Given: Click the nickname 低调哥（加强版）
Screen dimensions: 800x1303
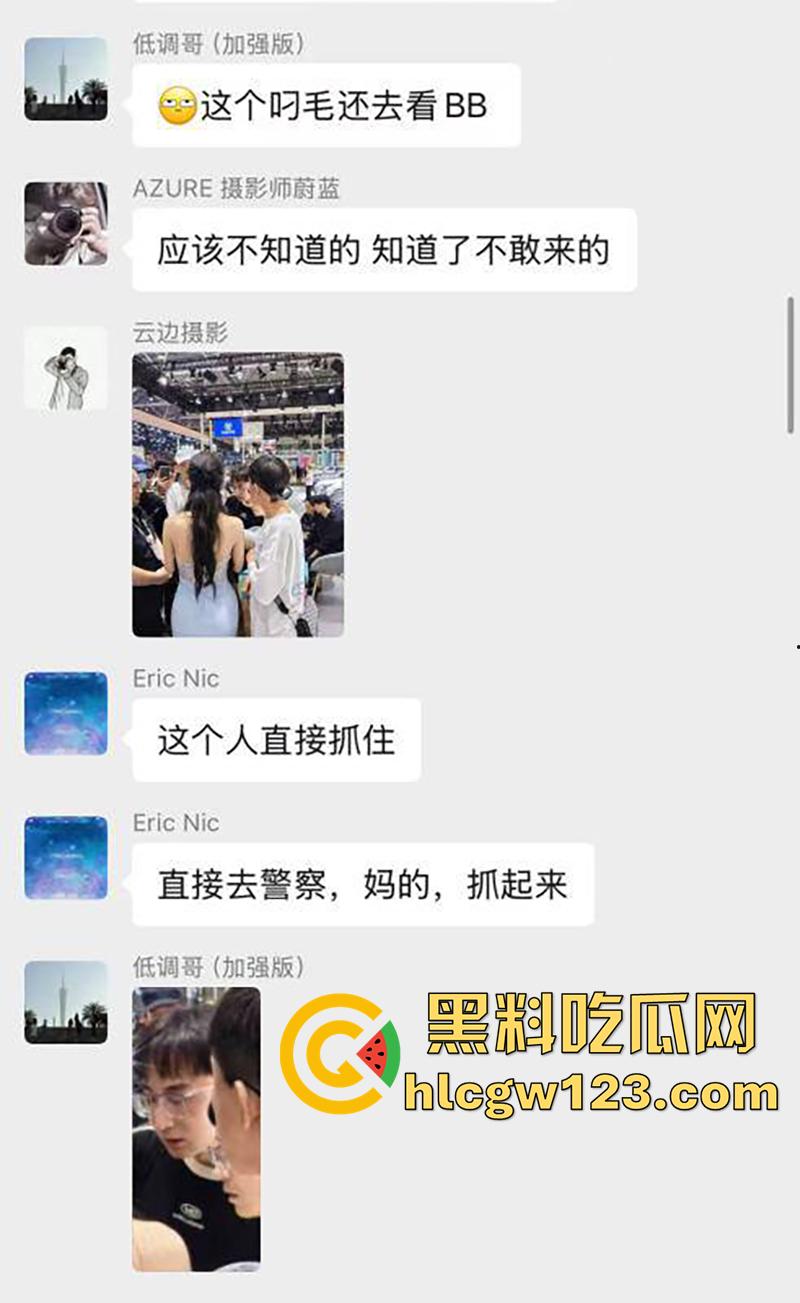Looking at the screenshot, I should tap(222, 44).
